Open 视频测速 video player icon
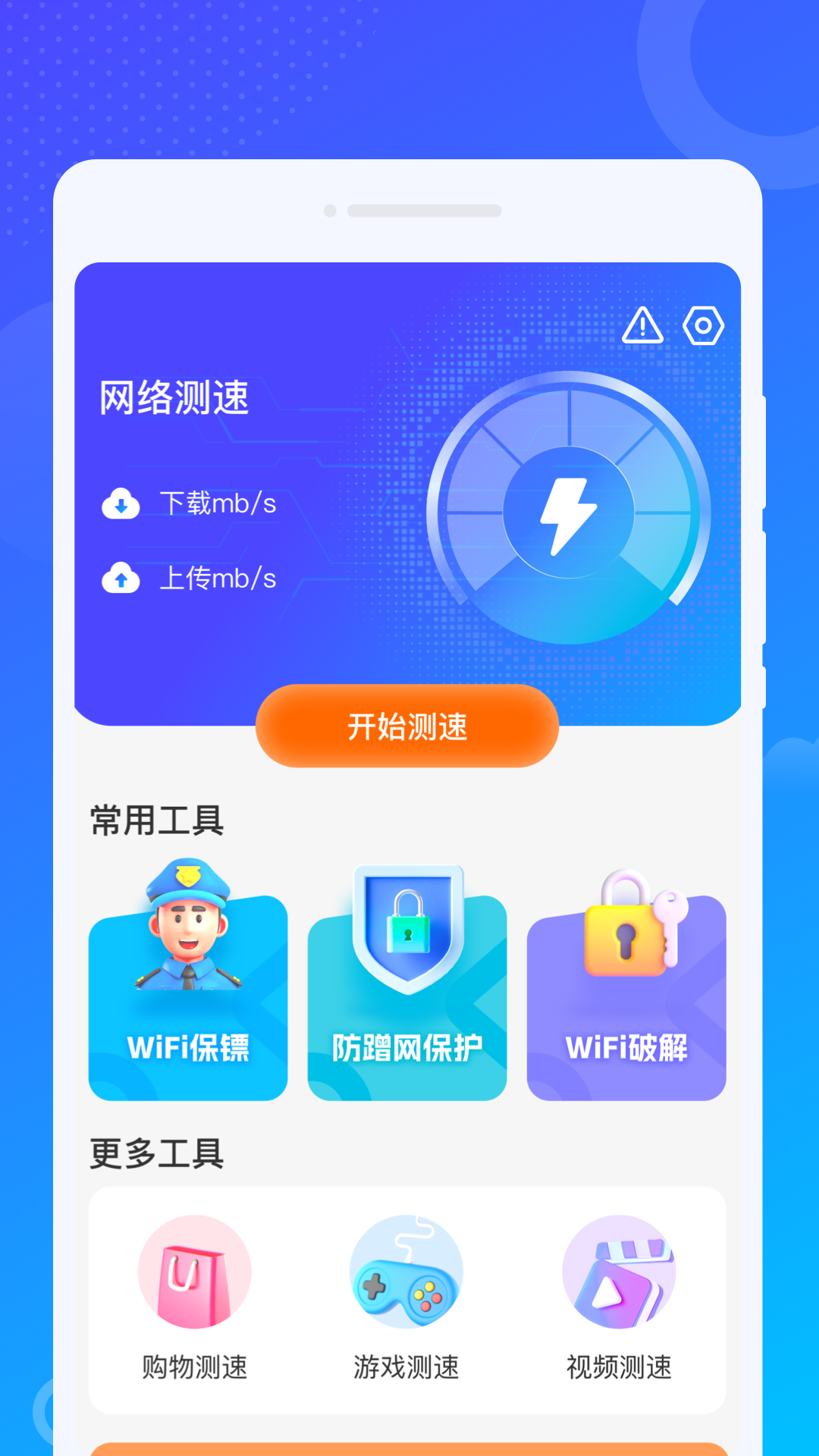Viewport: 819px width, 1456px height. (x=618, y=1272)
